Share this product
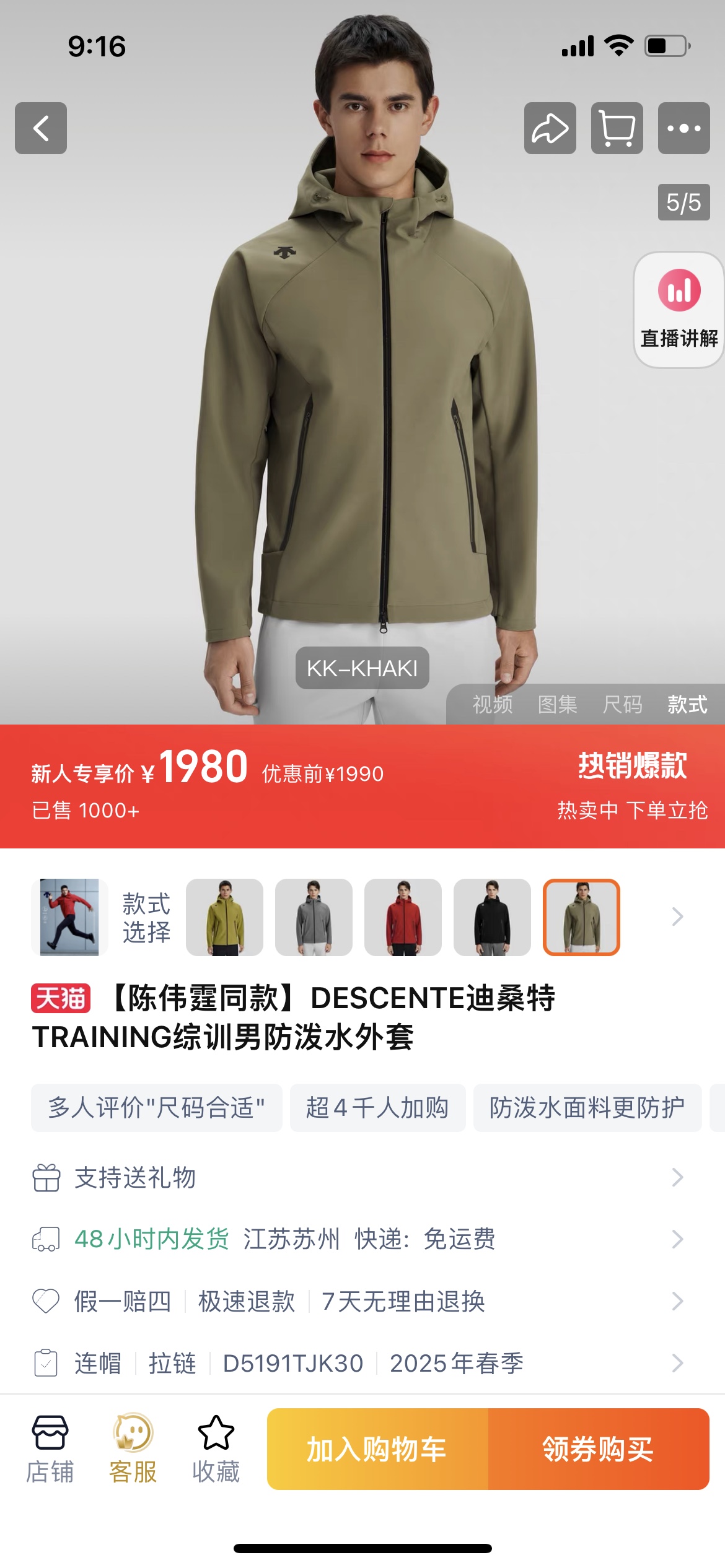Viewport: 725px width, 1568px height. click(550, 128)
